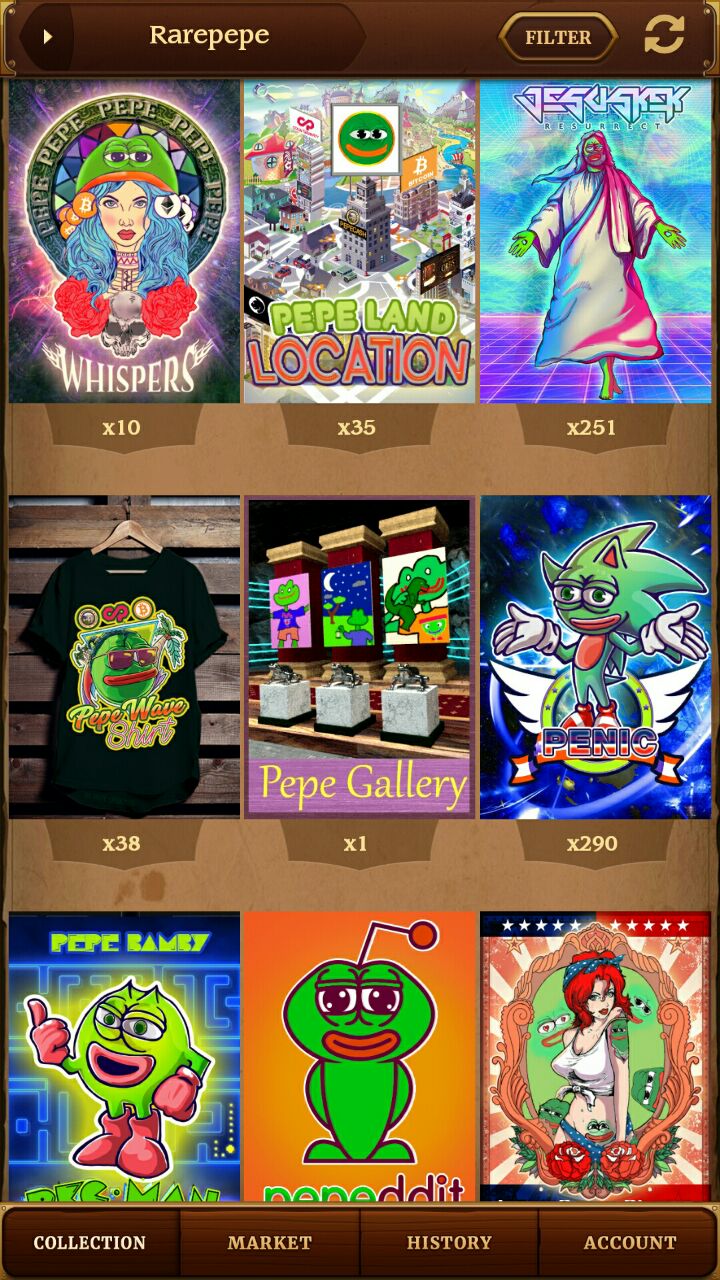Open the side menu arrow
720x1280 pixels.
coord(47,37)
